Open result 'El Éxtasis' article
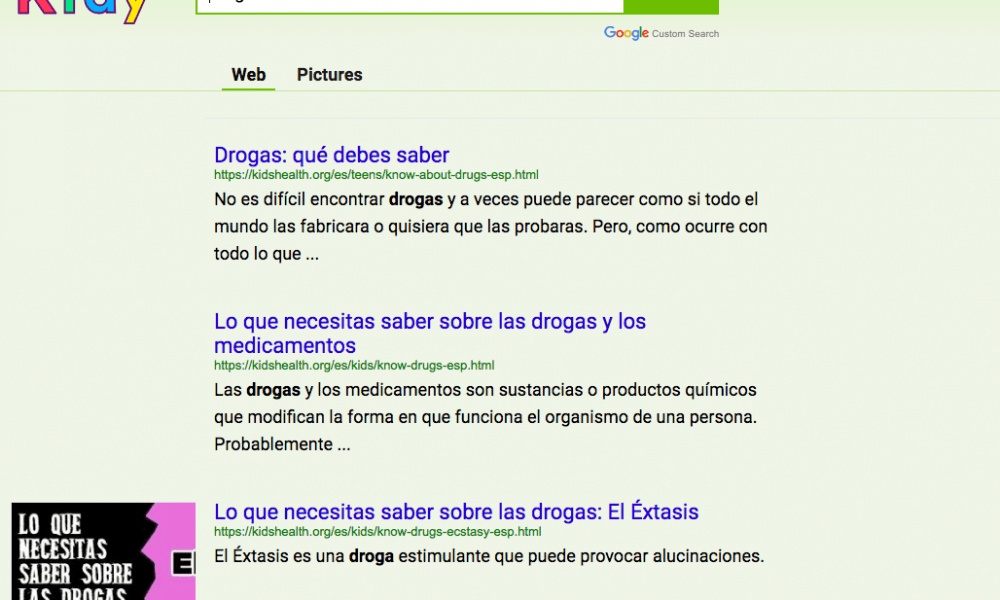The image size is (1000, 600). pyautogui.click(x=456, y=511)
